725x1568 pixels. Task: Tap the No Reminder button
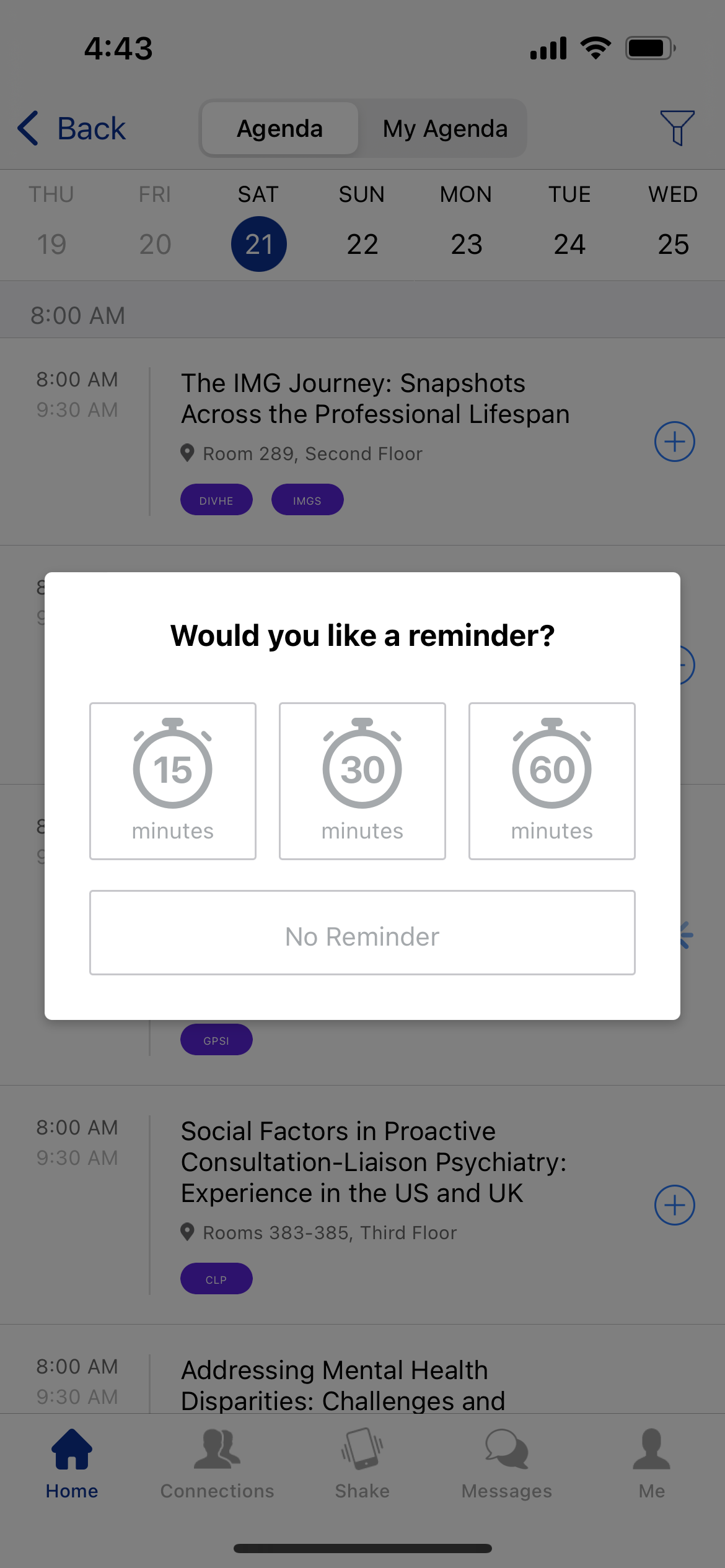click(362, 933)
